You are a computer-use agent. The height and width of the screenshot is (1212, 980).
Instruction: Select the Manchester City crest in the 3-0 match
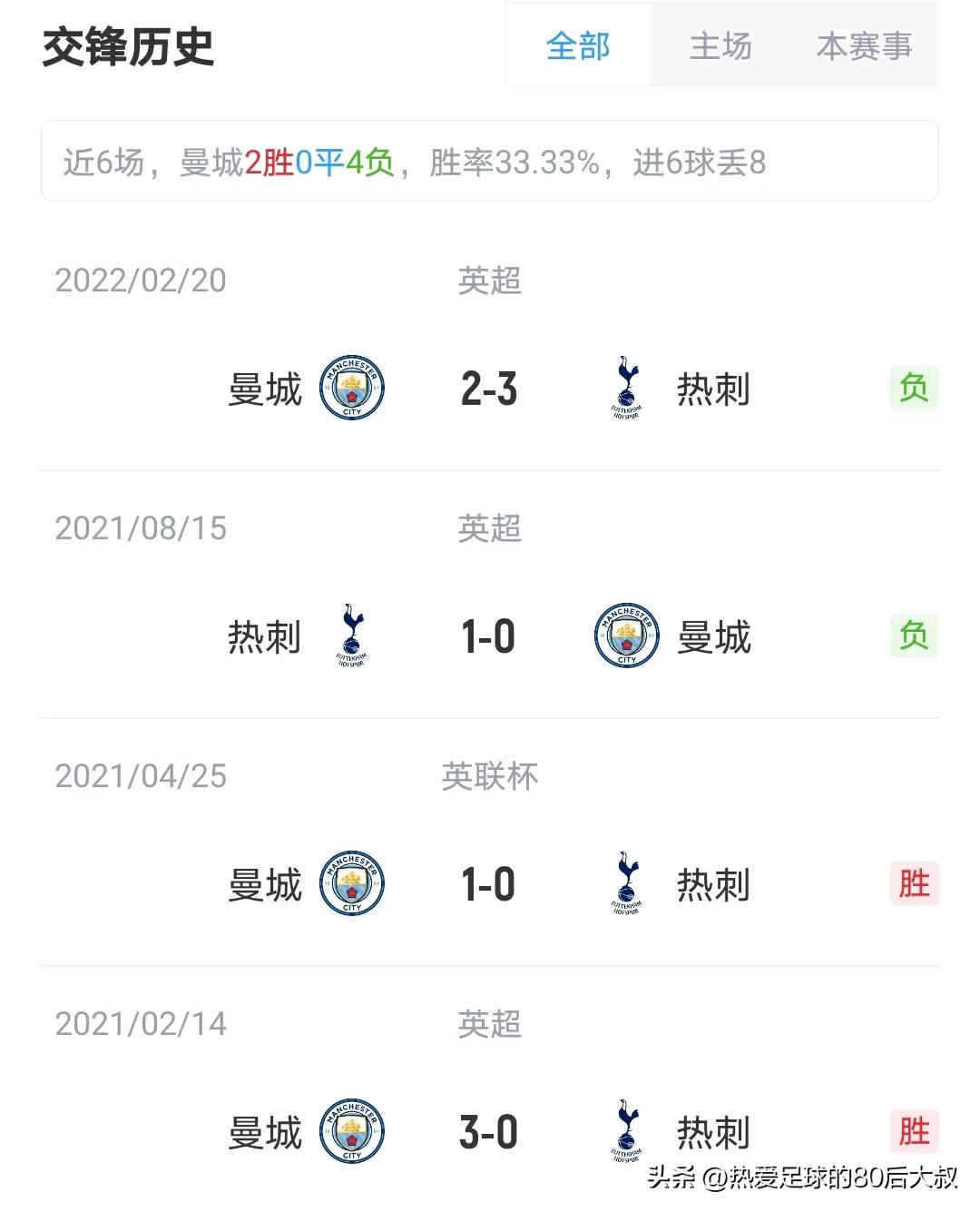click(x=350, y=1132)
